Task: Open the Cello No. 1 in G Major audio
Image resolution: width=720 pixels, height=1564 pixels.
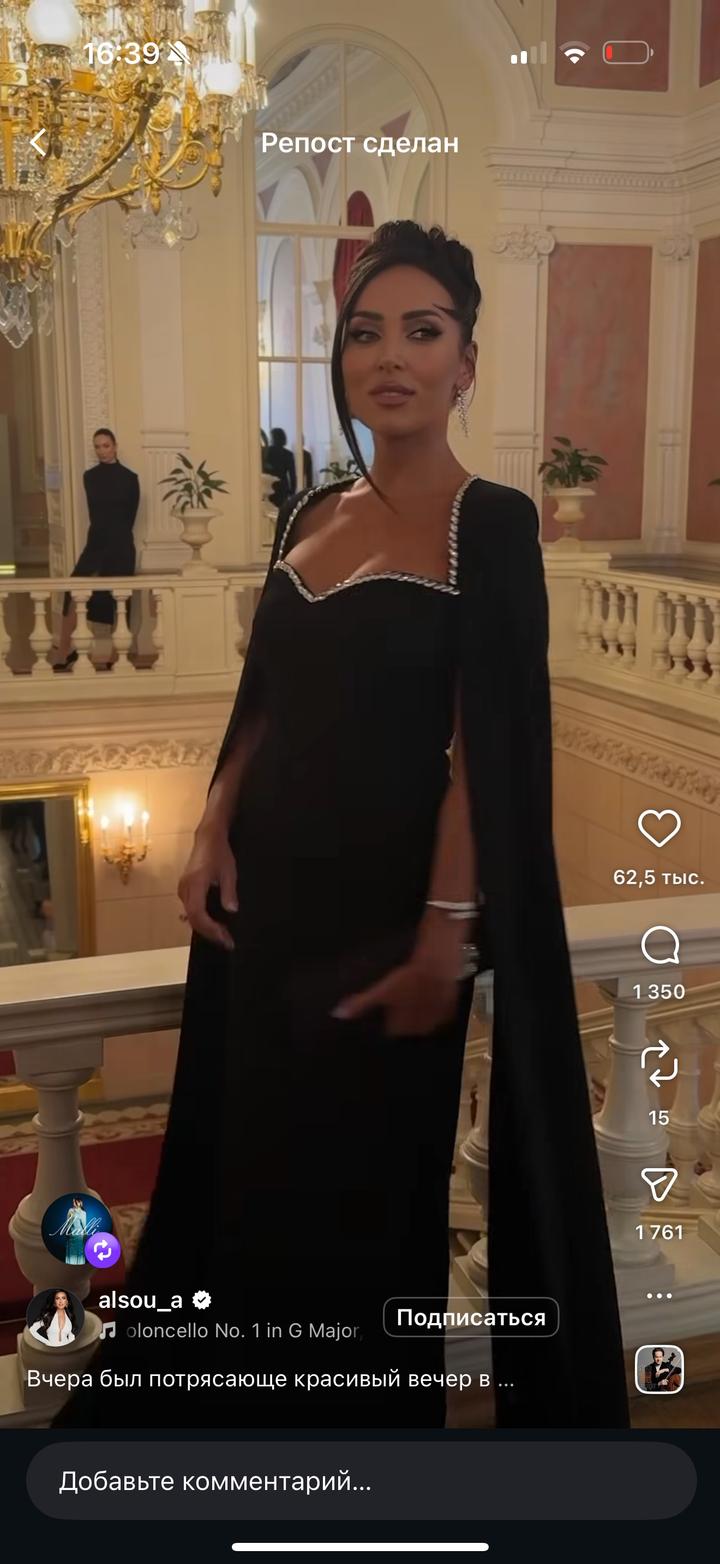Action: [235, 1331]
